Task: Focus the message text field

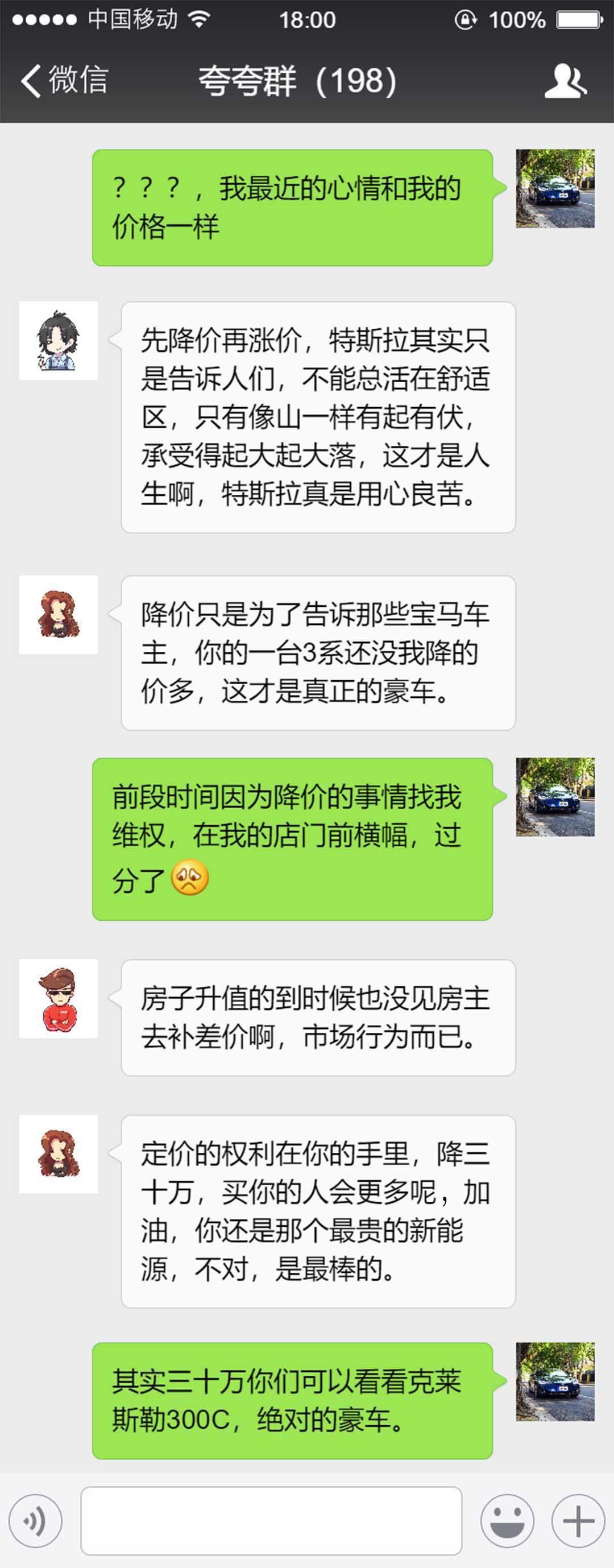Action: [x=271, y=1521]
